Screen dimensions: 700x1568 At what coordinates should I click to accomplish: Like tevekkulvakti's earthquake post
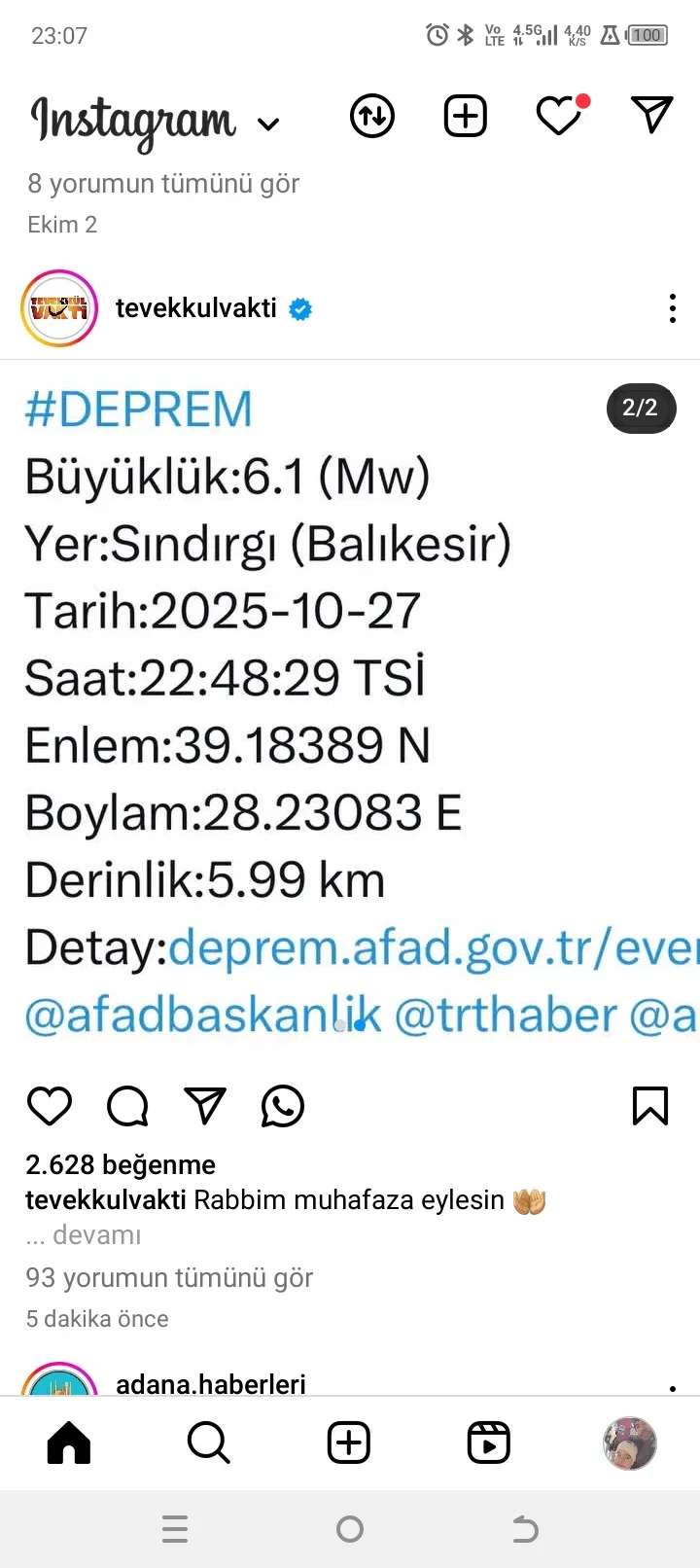[50, 1106]
